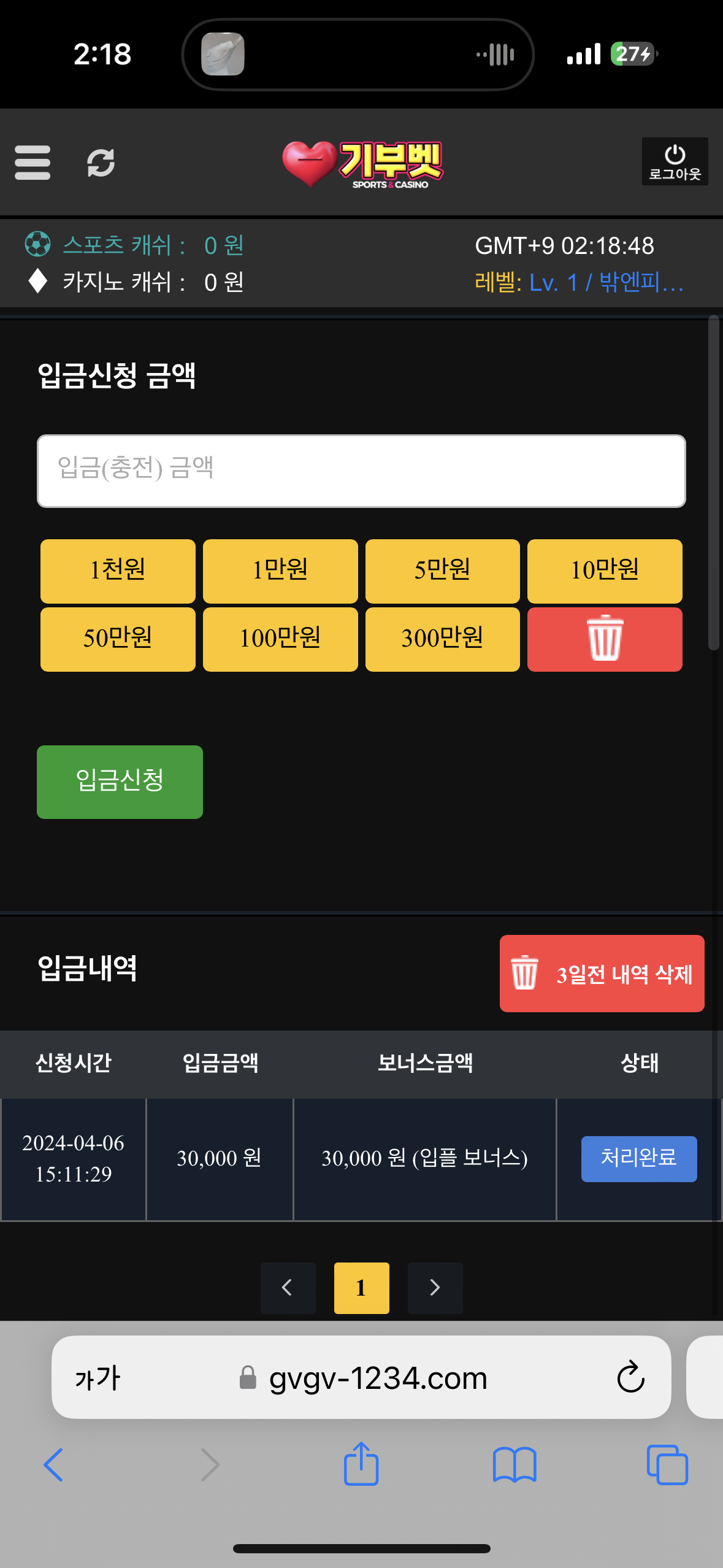
Task: Tap the refresh icon in header
Action: click(x=101, y=163)
